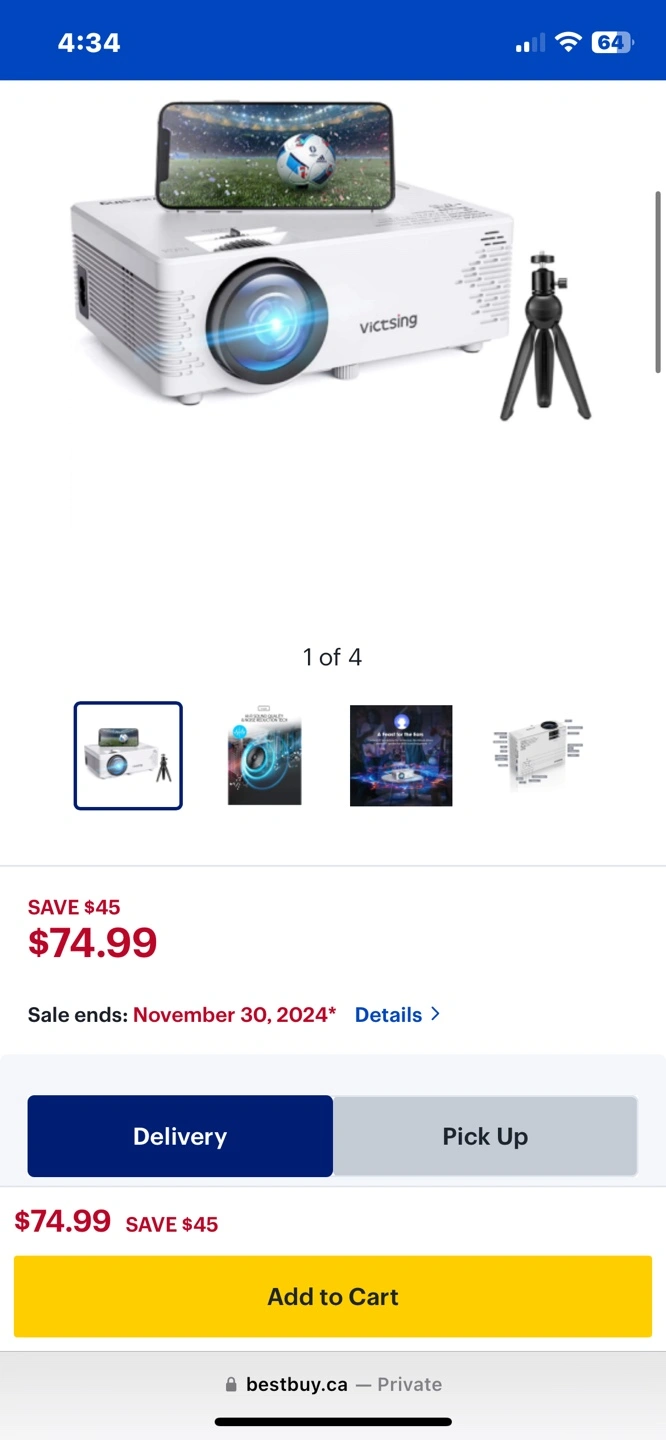Open sale Details link

pos(397,1014)
